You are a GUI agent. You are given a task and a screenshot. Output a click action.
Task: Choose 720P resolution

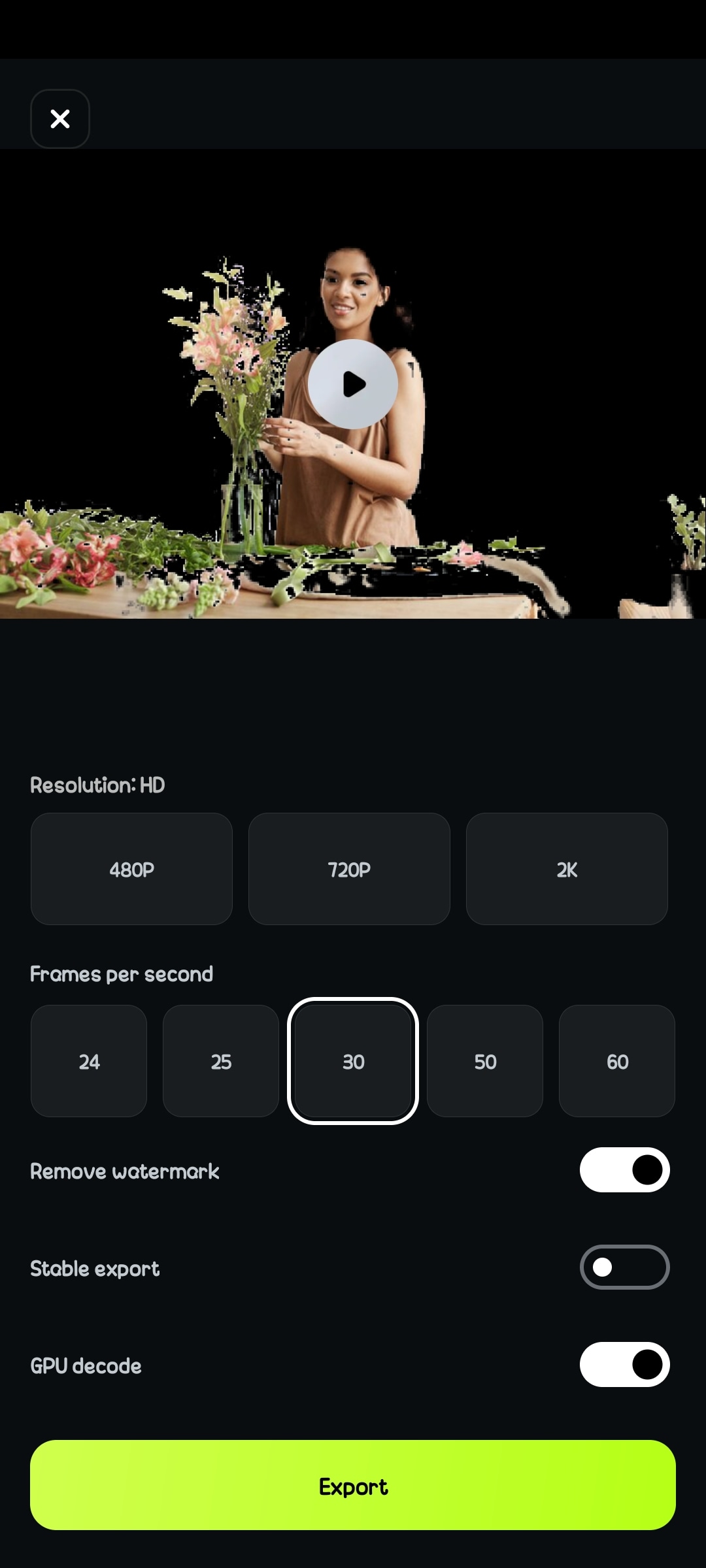coord(349,869)
